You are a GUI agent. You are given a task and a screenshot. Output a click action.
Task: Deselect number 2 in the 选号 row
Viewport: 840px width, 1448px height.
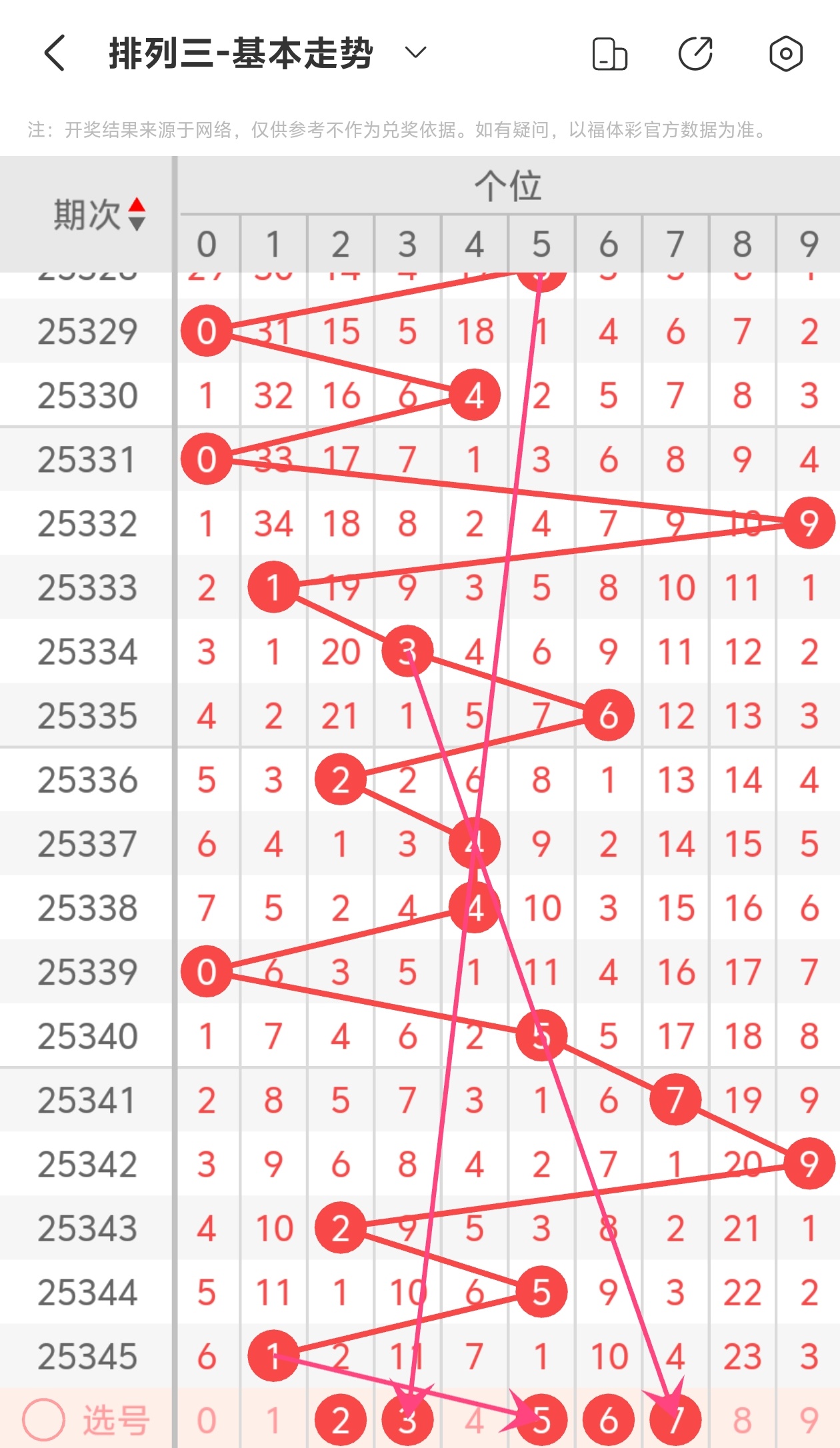341,1420
